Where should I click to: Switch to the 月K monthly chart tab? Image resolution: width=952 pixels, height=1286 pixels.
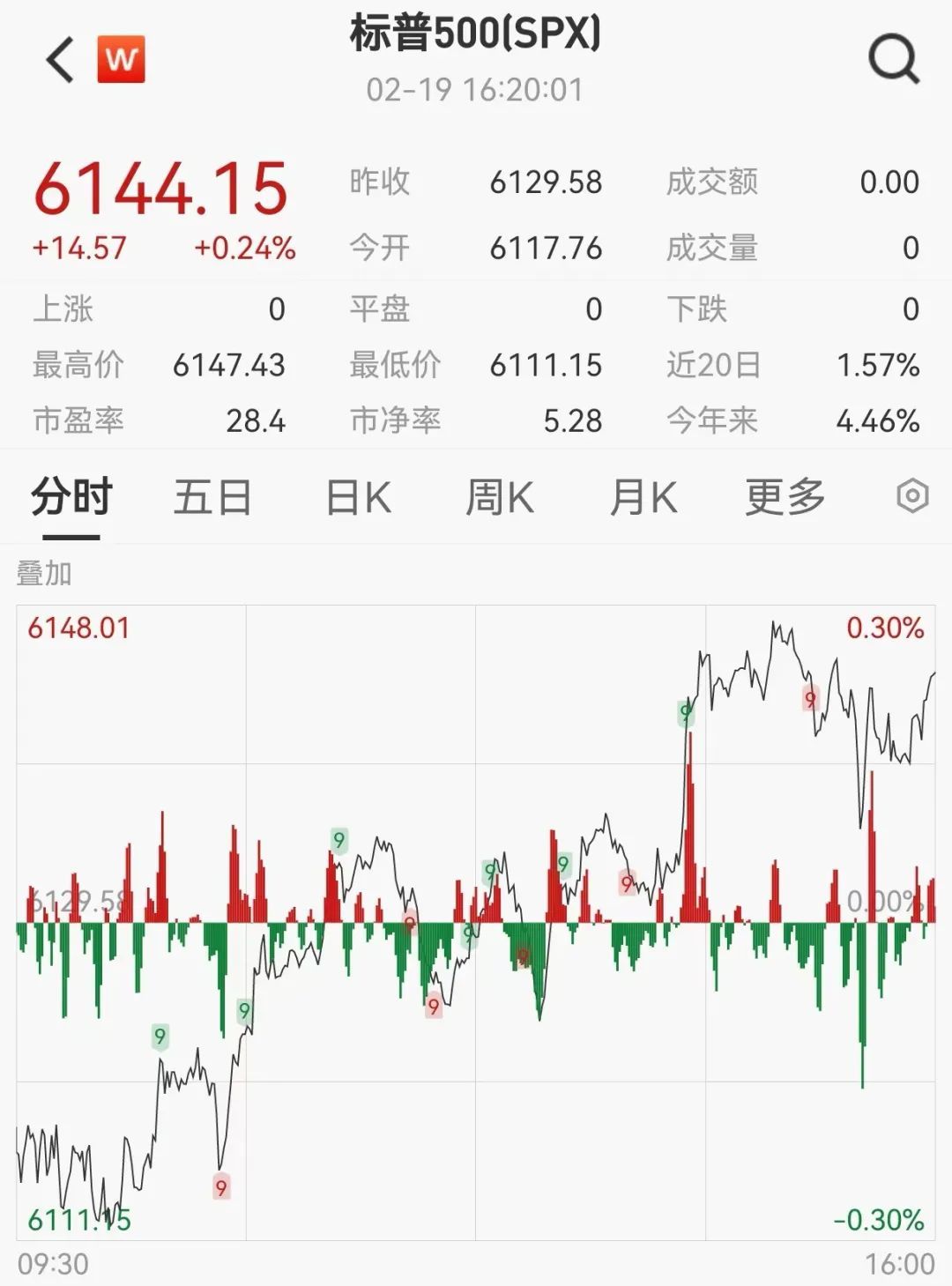(643, 497)
